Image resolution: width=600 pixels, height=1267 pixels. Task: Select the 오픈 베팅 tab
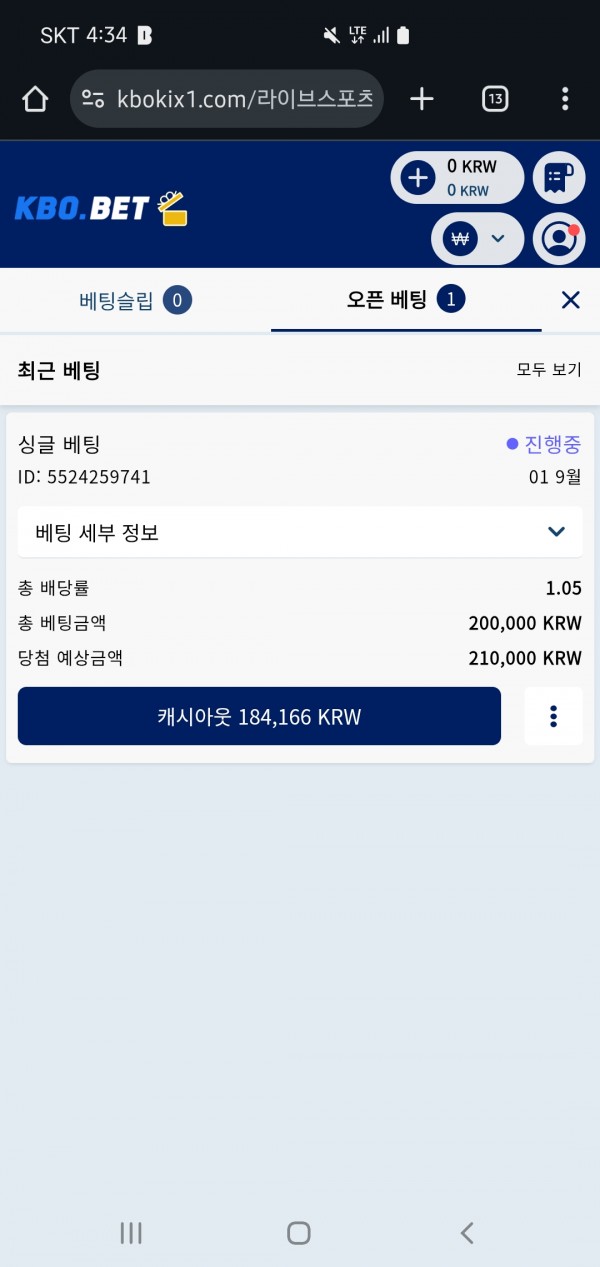pyautogui.click(x=406, y=299)
